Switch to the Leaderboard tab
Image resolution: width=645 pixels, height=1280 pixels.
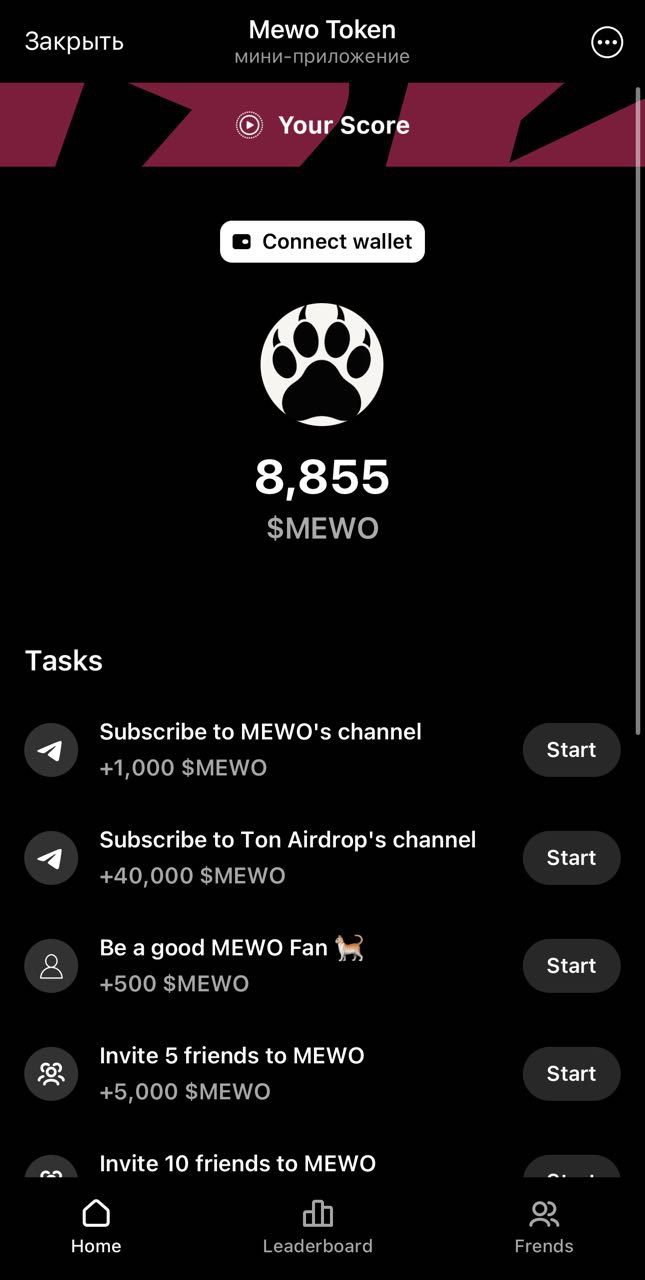[317, 1228]
